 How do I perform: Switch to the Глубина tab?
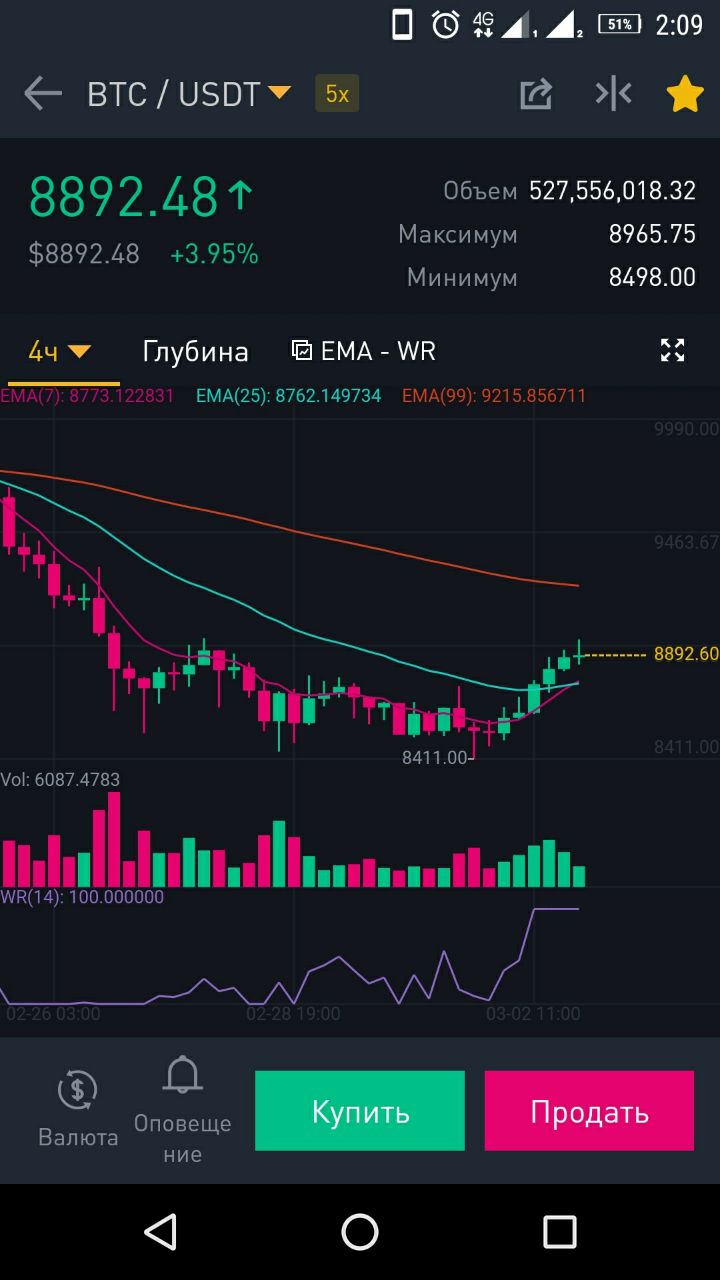[195, 352]
